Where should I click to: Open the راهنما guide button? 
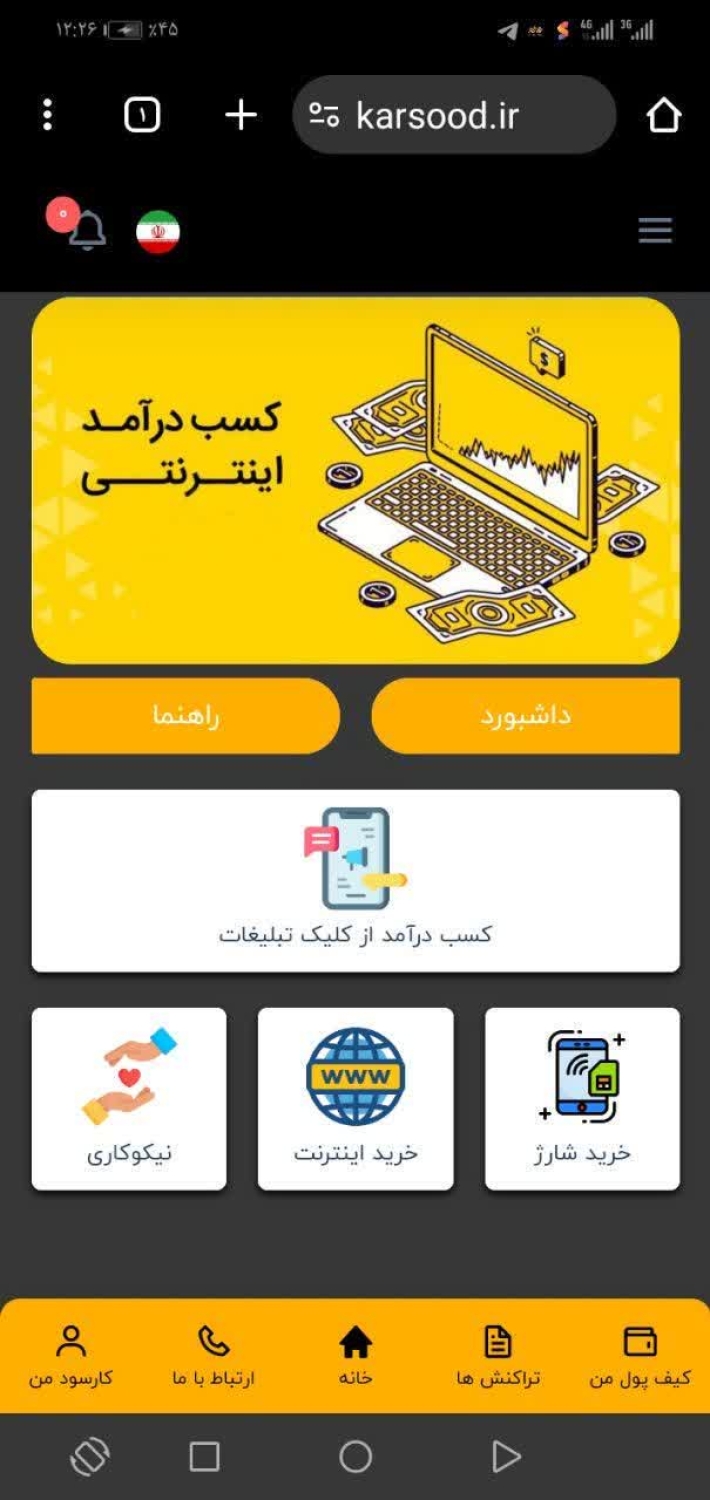(x=186, y=716)
